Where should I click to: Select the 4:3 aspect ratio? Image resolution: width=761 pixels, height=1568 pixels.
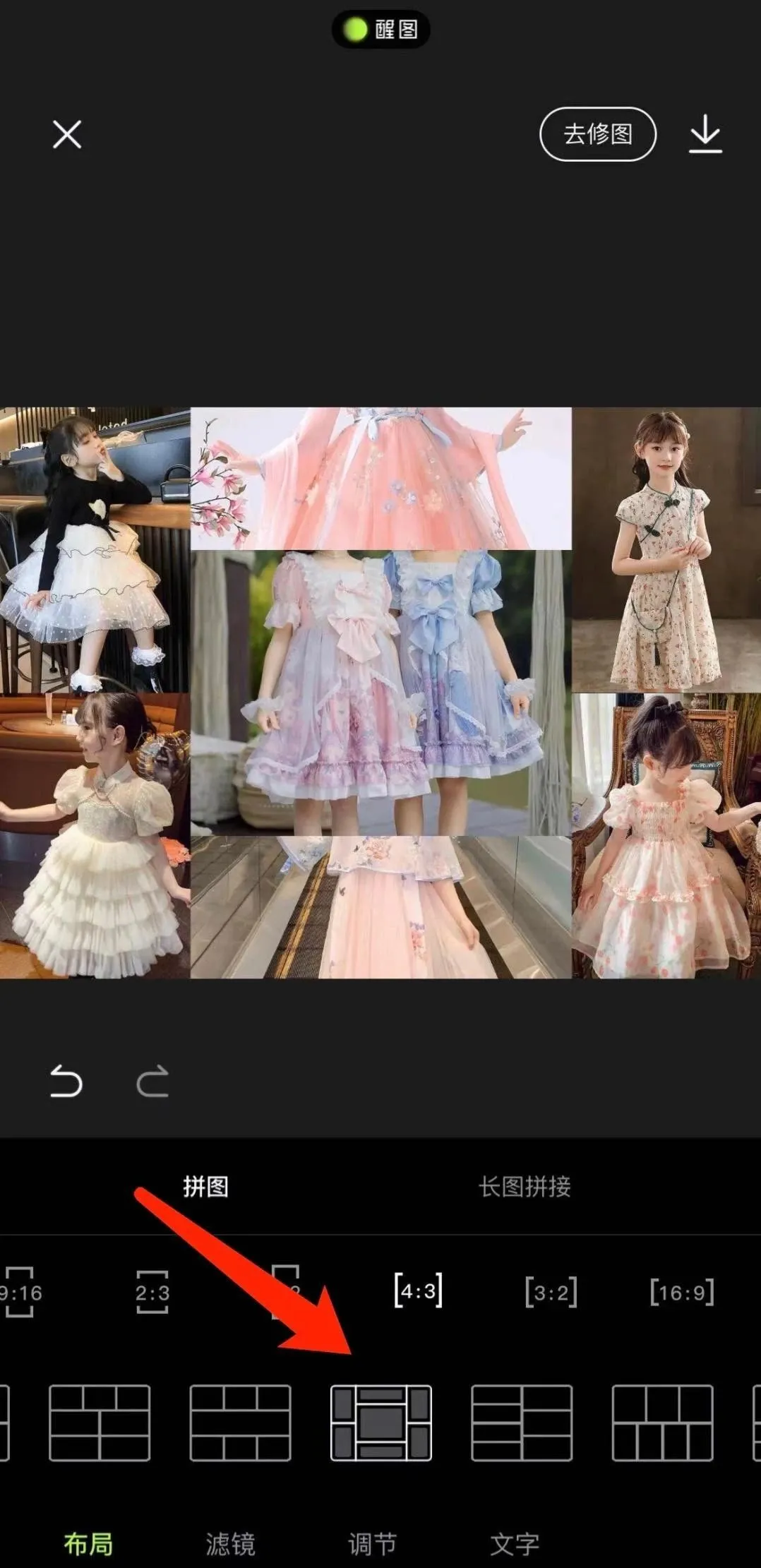(418, 1291)
